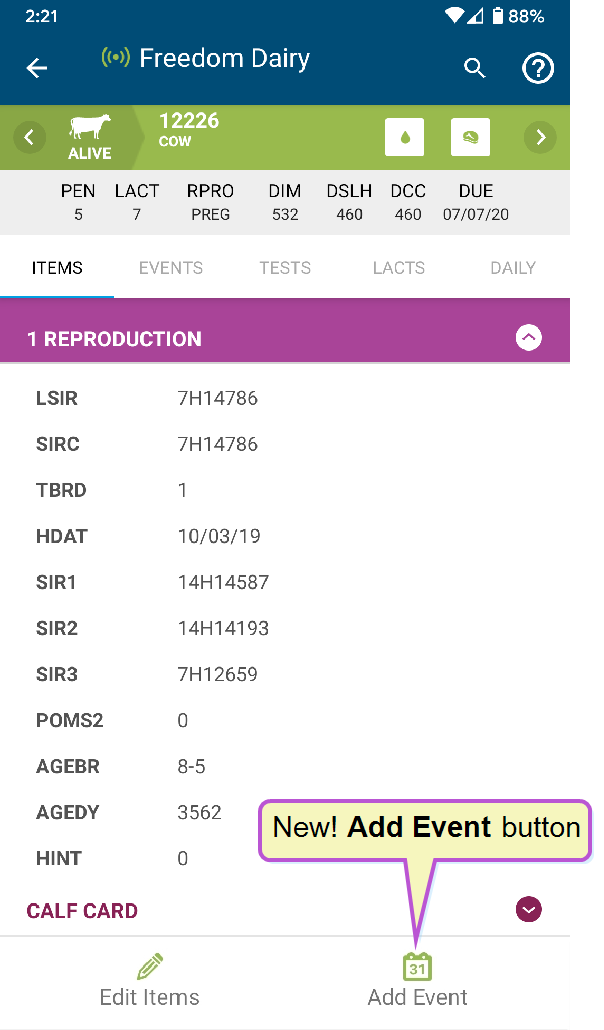The height and width of the screenshot is (1030, 604).
Task: Switch to the Tests tab
Action: (x=285, y=268)
